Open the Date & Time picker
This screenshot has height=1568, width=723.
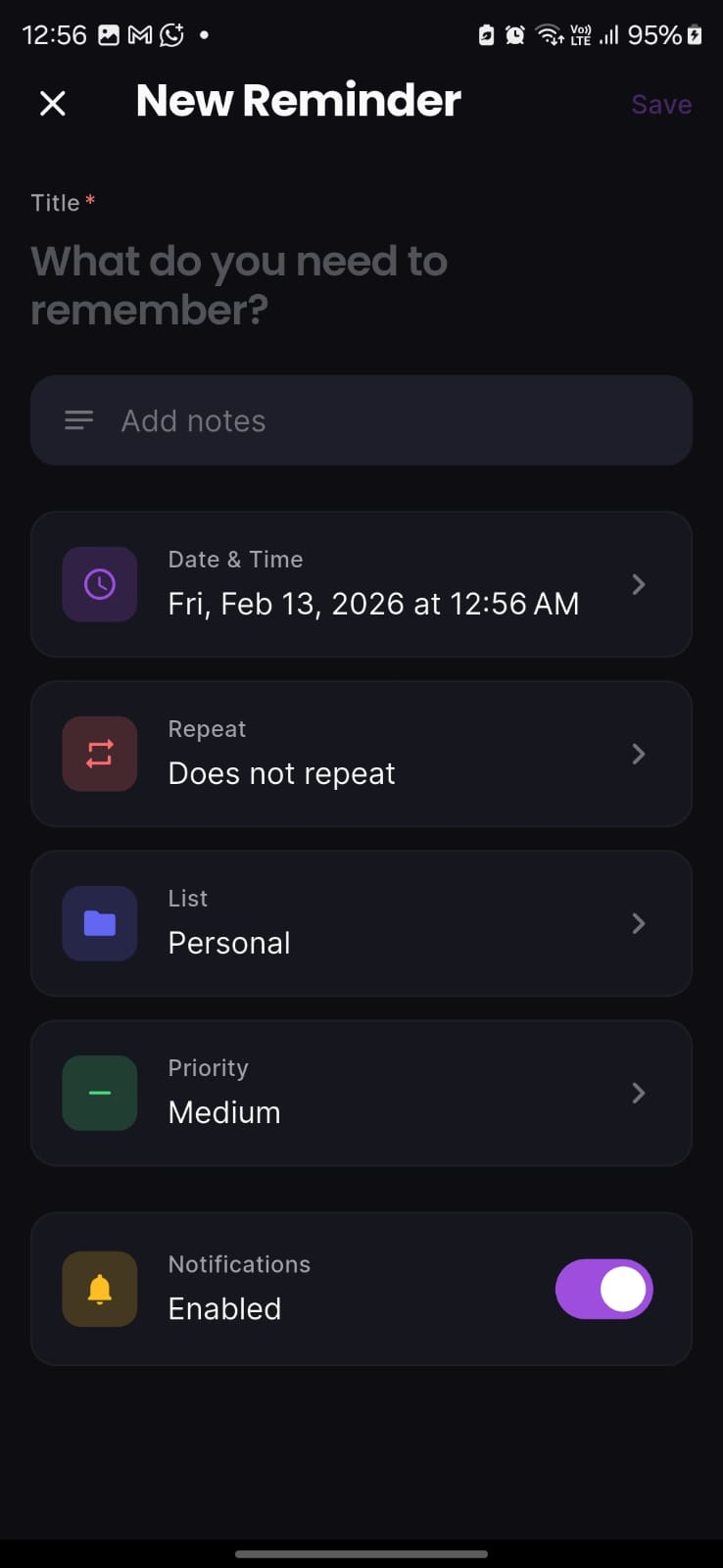click(x=361, y=584)
